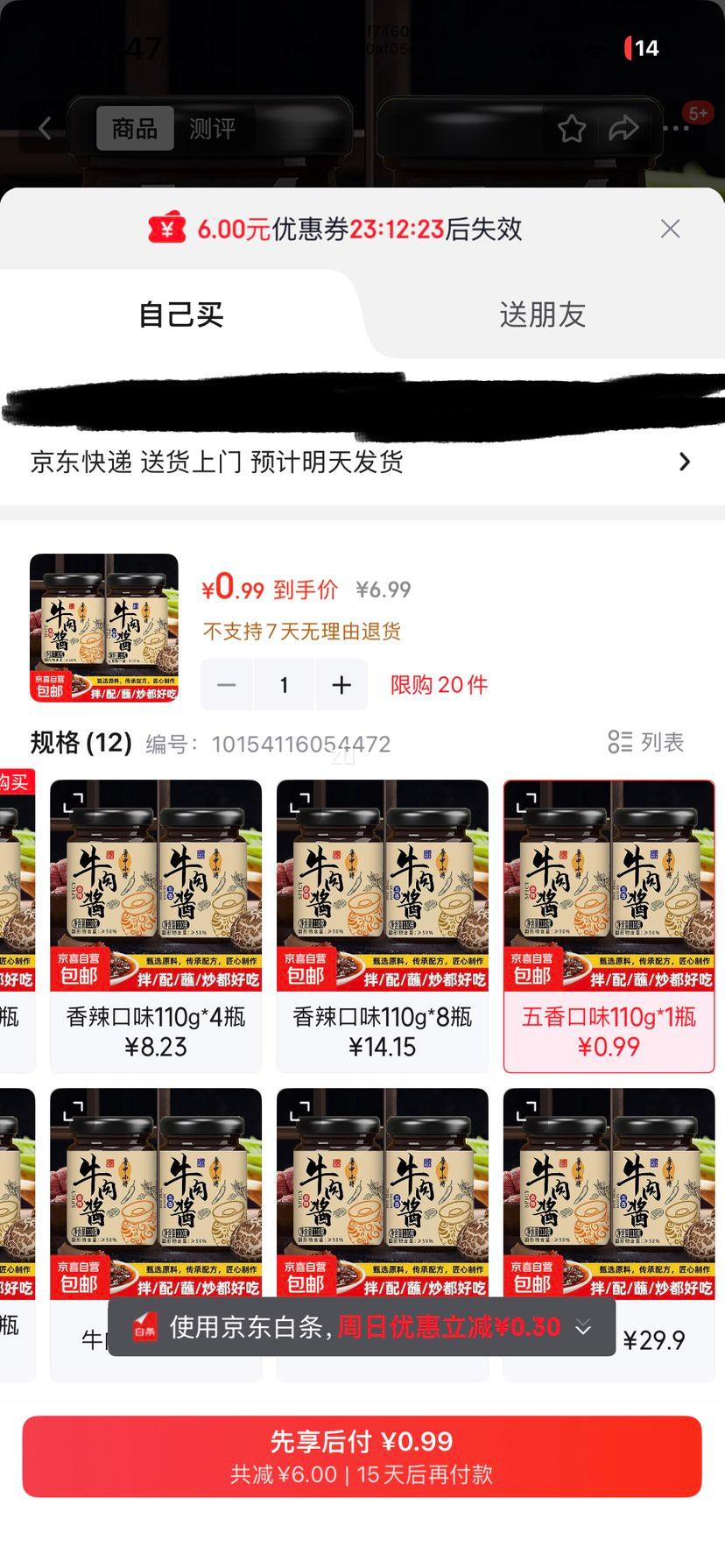Viewport: 725px width, 1568px height.
Task: Tap the star icon to favorite this product
Action: 573,128
